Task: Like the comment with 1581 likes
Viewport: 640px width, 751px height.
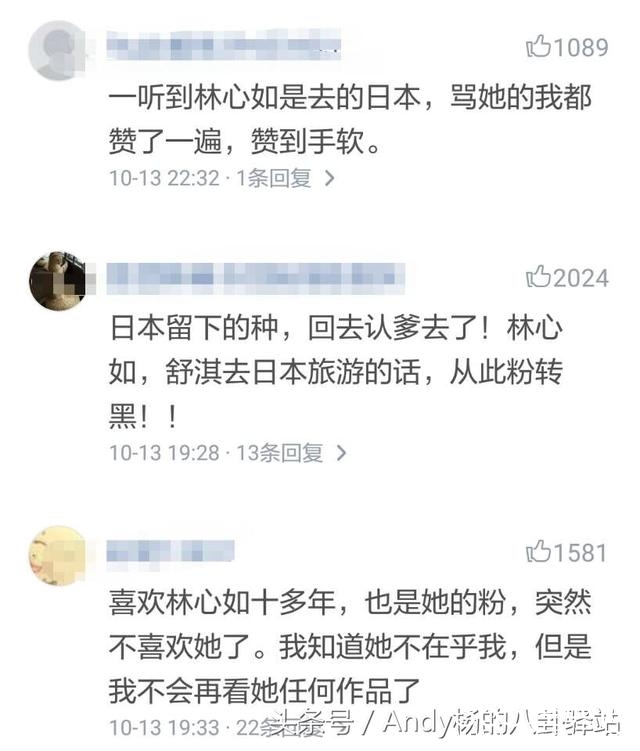Action: click(x=538, y=551)
